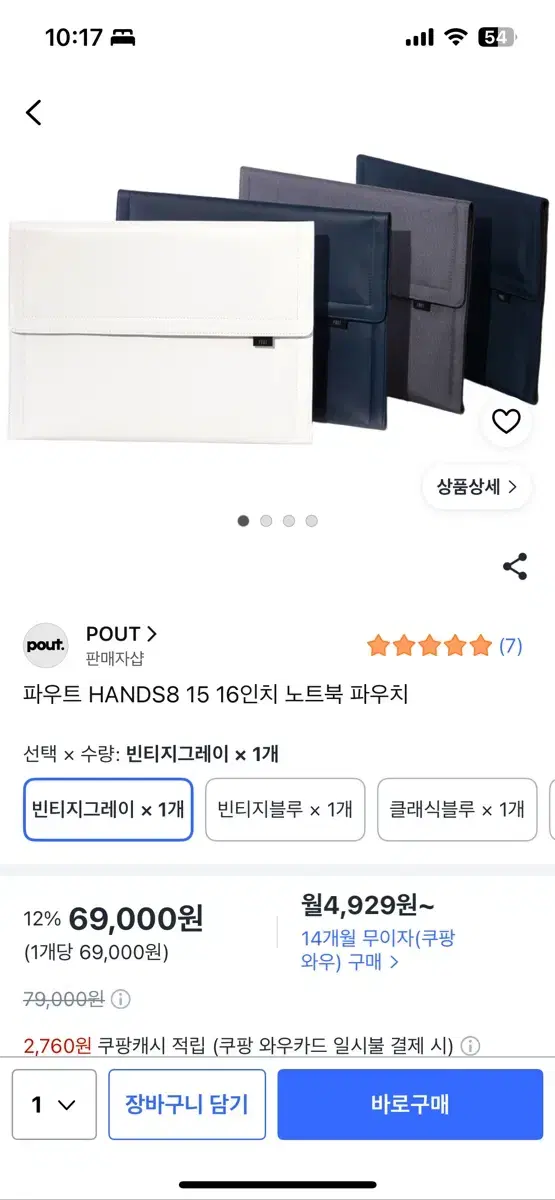
Task: Go back using the top-left arrow
Action: [34, 112]
